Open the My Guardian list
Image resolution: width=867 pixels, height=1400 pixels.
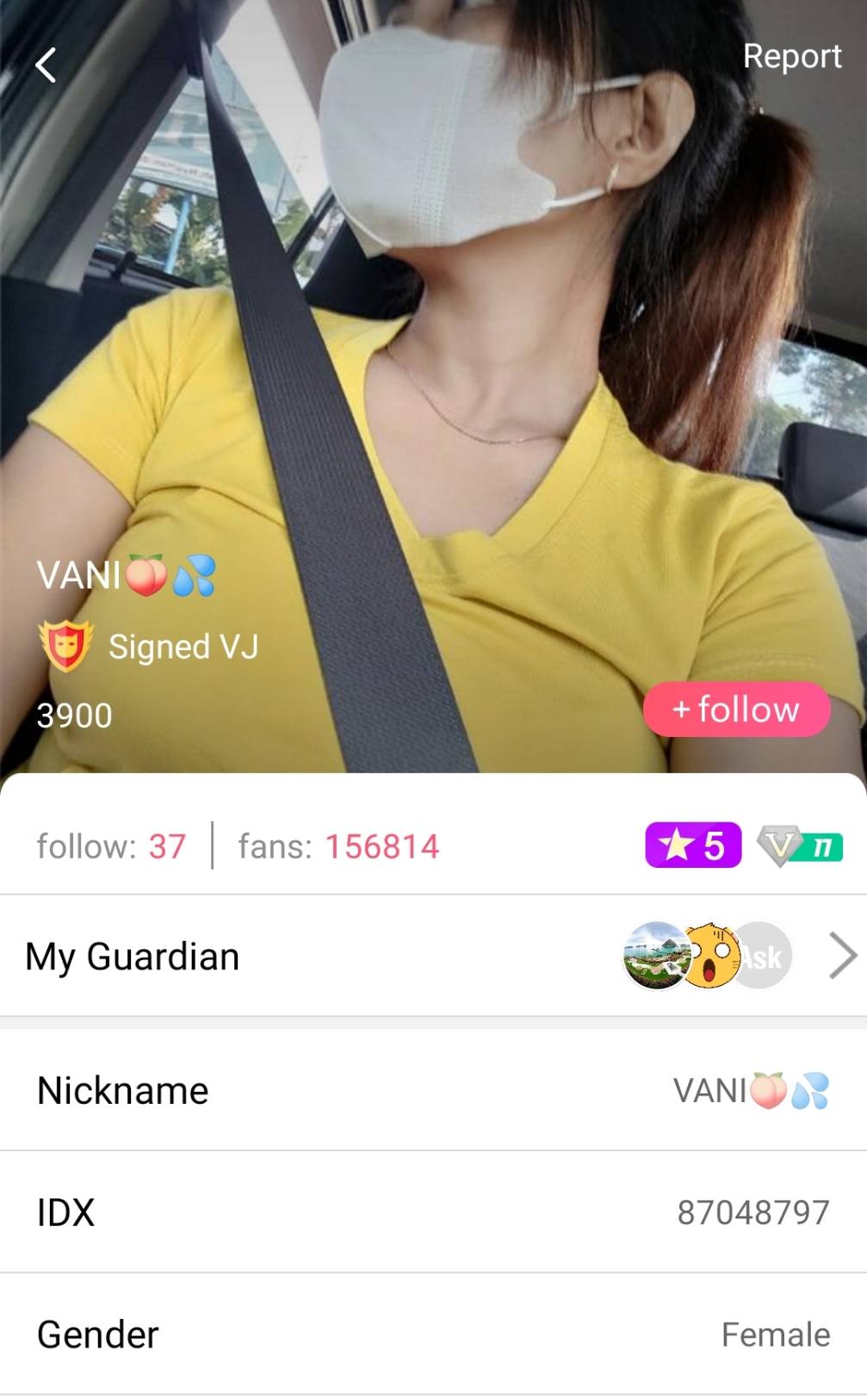coord(433,956)
